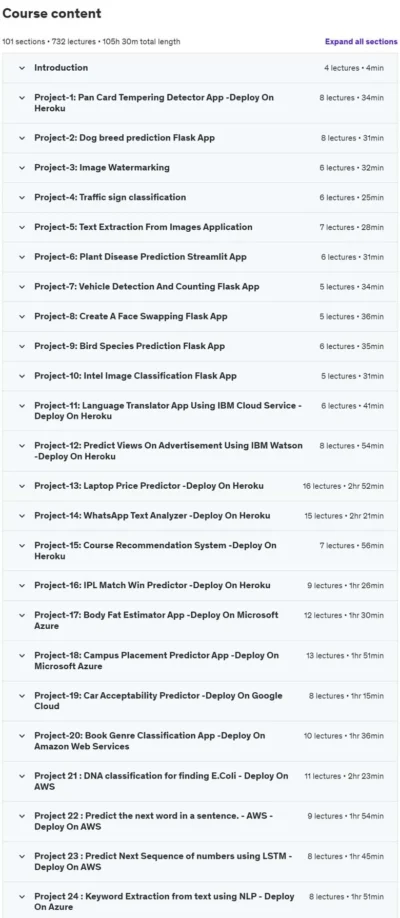This screenshot has width=400, height=918.
Task: Open Project-8 Face Swapping Flask App section
Action: click(200, 317)
